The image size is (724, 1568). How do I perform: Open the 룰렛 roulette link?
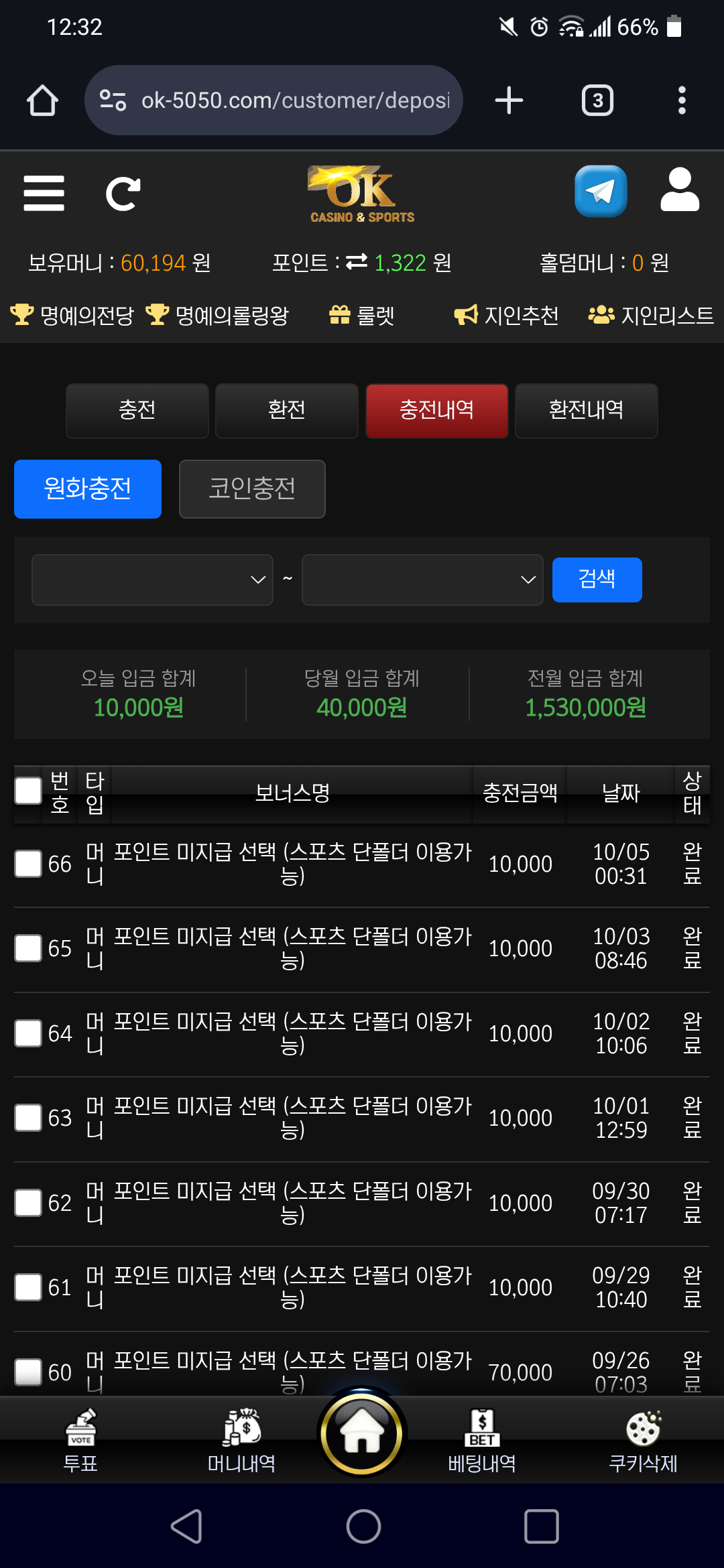tap(362, 315)
